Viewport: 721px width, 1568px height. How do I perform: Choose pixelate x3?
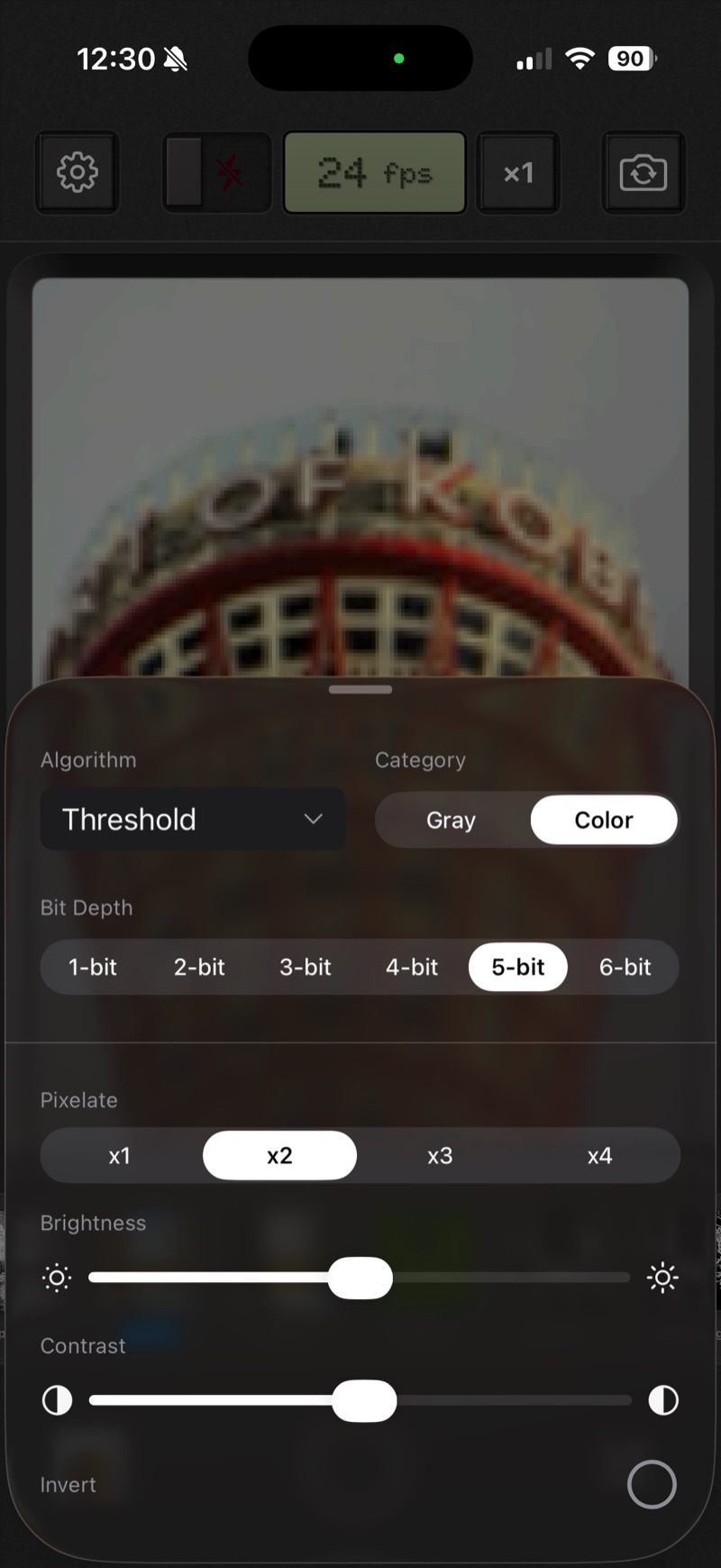(440, 1155)
